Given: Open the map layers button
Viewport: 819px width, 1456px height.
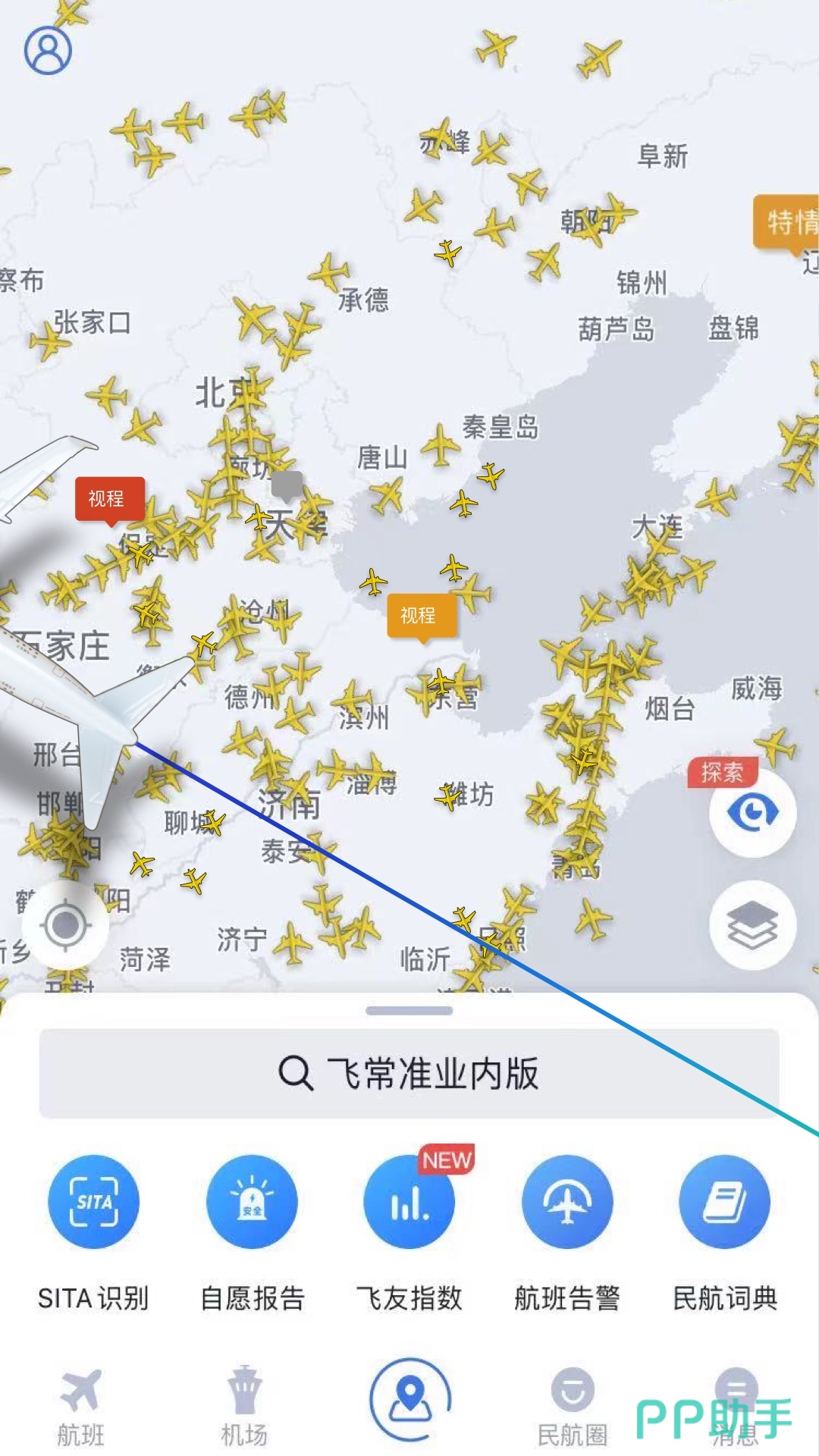Looking at the screenshot, I should (x=752, y=925).
